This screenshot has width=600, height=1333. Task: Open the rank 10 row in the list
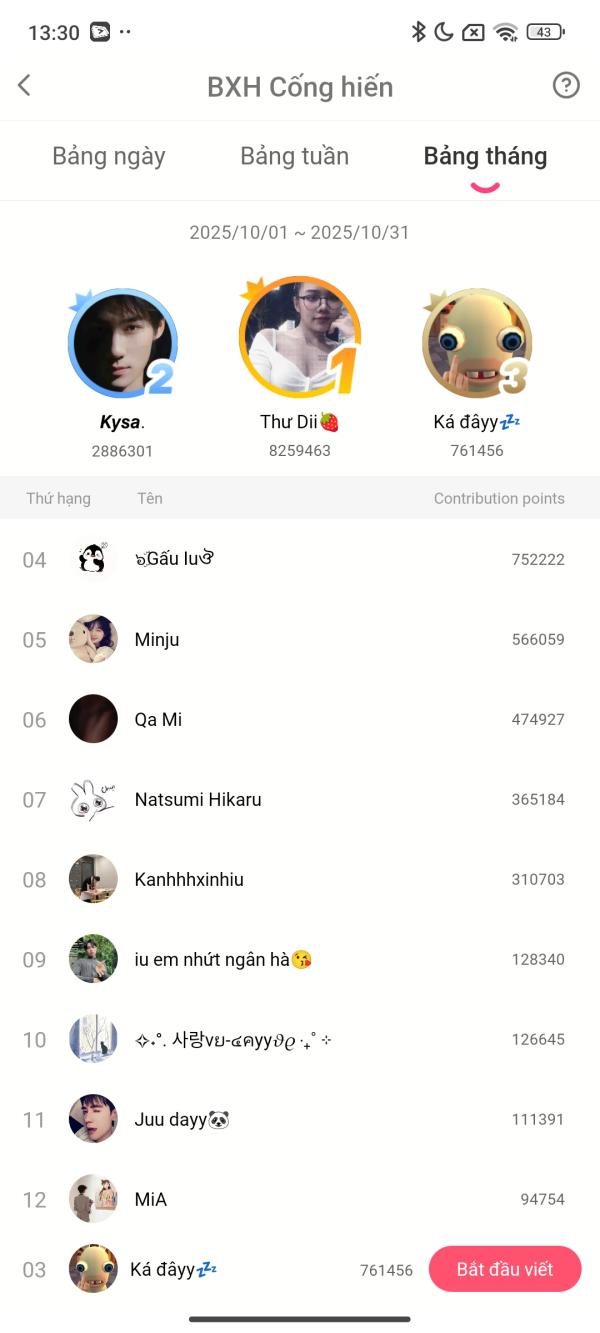300,1040
